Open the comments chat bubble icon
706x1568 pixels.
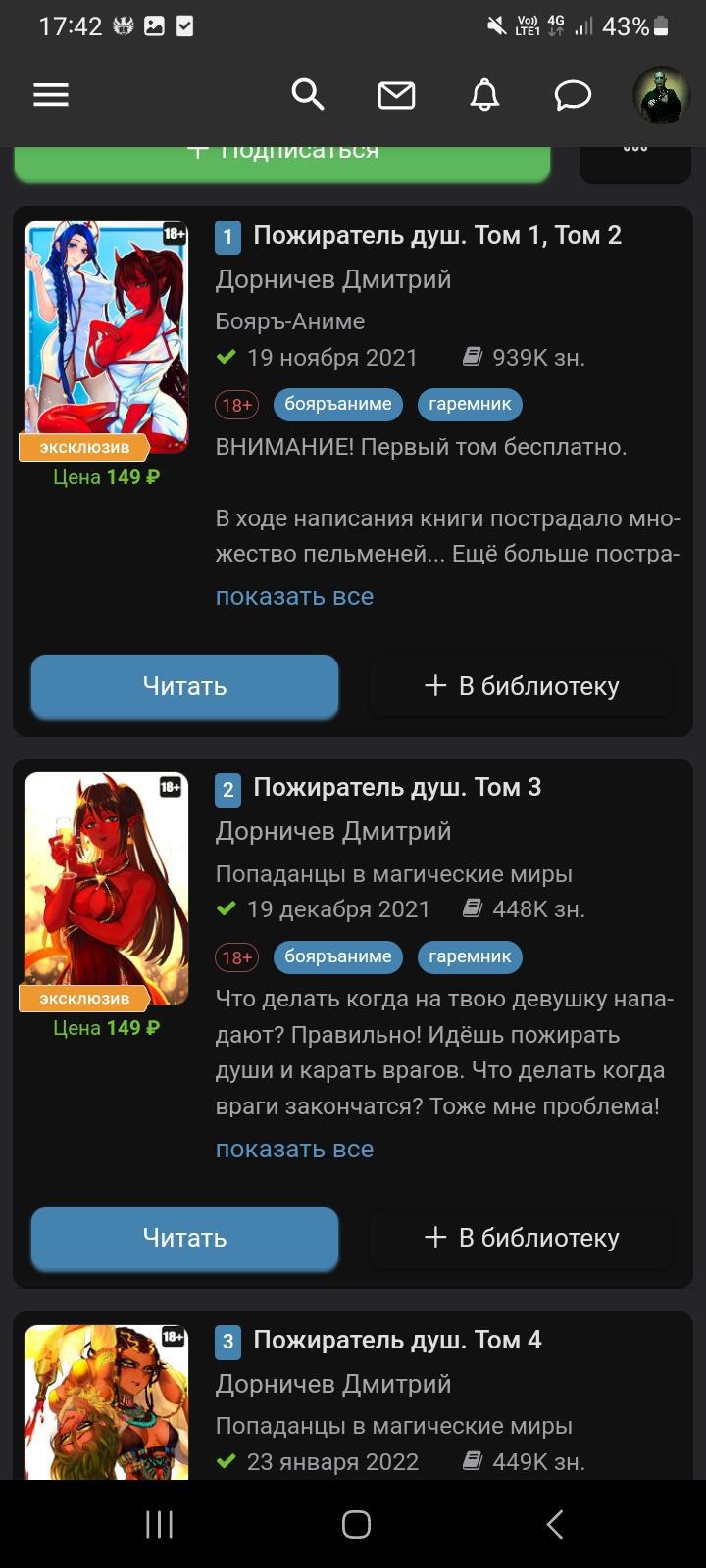(573, 95)
